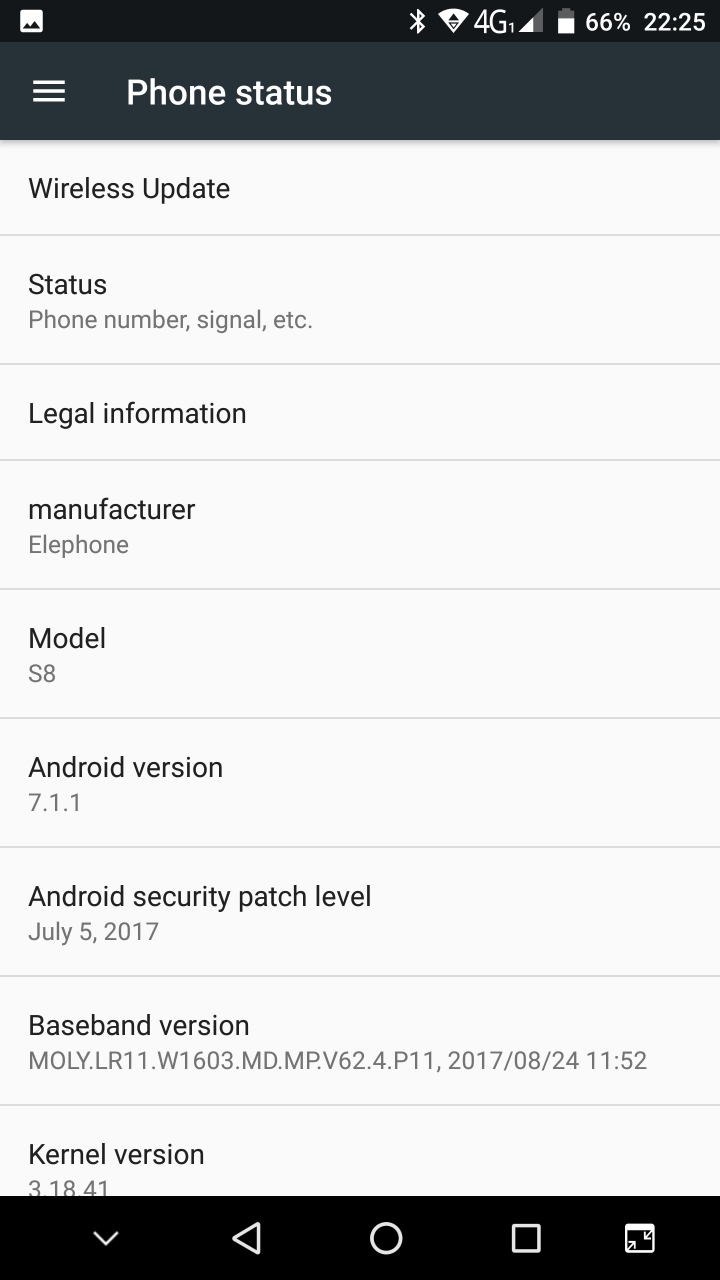Open Status for phone number and signal
Screen dimensions: 720x1280
point(360,300)
